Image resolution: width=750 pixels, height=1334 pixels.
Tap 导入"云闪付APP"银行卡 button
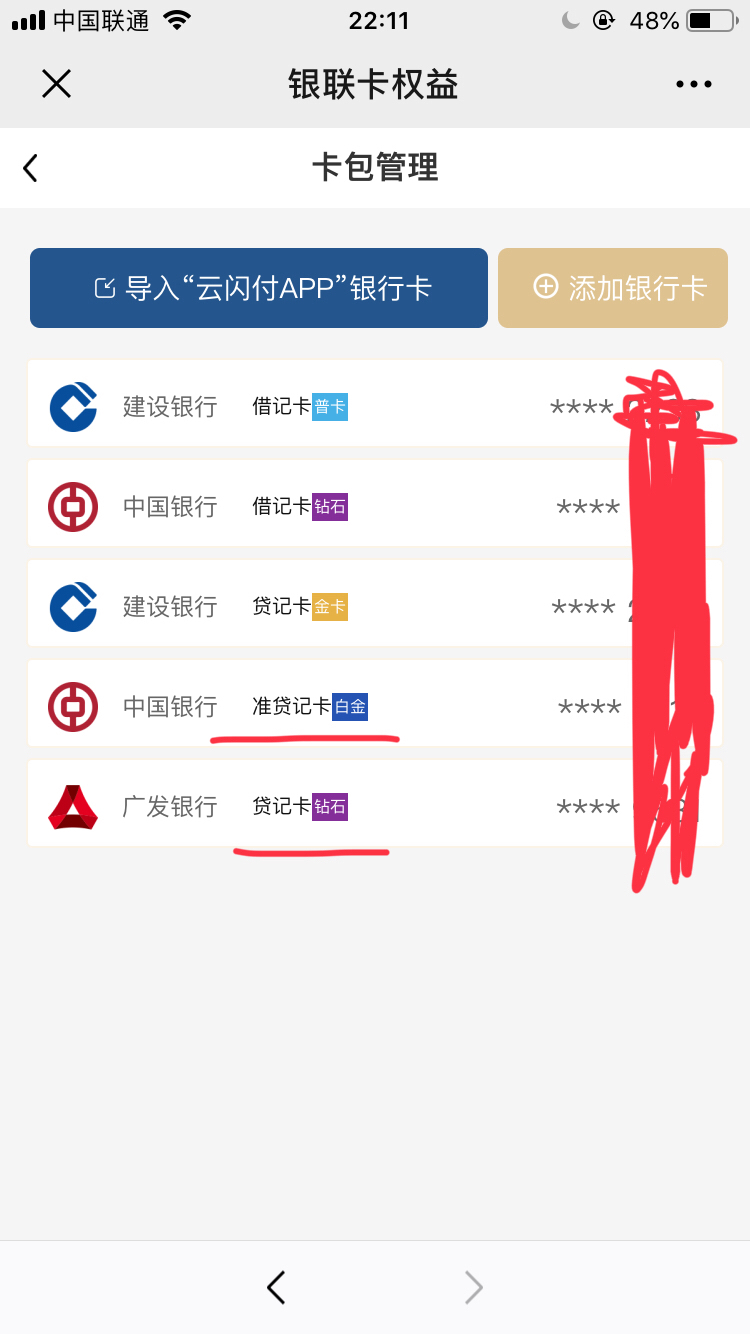click(259, 288)
